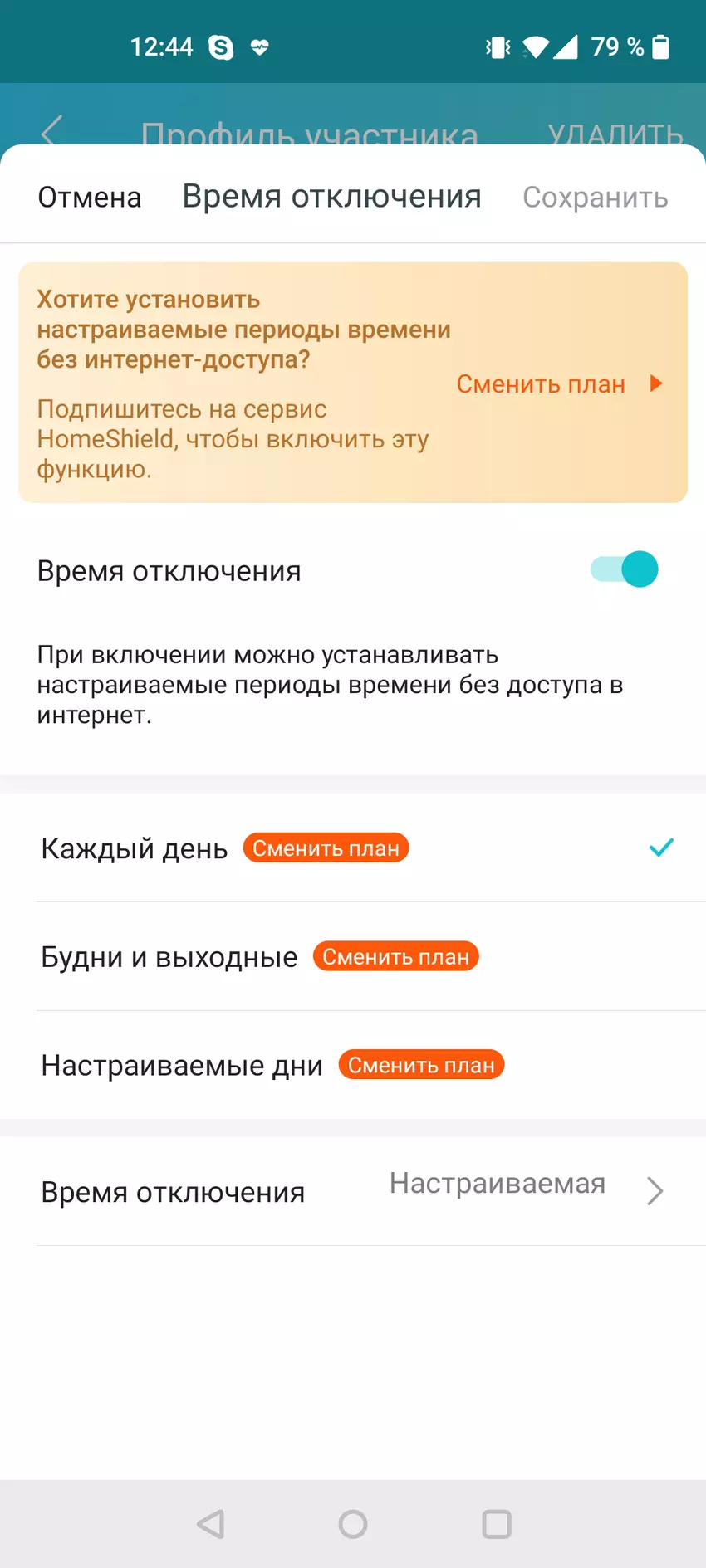706x1568 pixels.
Task: Save settings with Сохранить
Action: [595, 198]
